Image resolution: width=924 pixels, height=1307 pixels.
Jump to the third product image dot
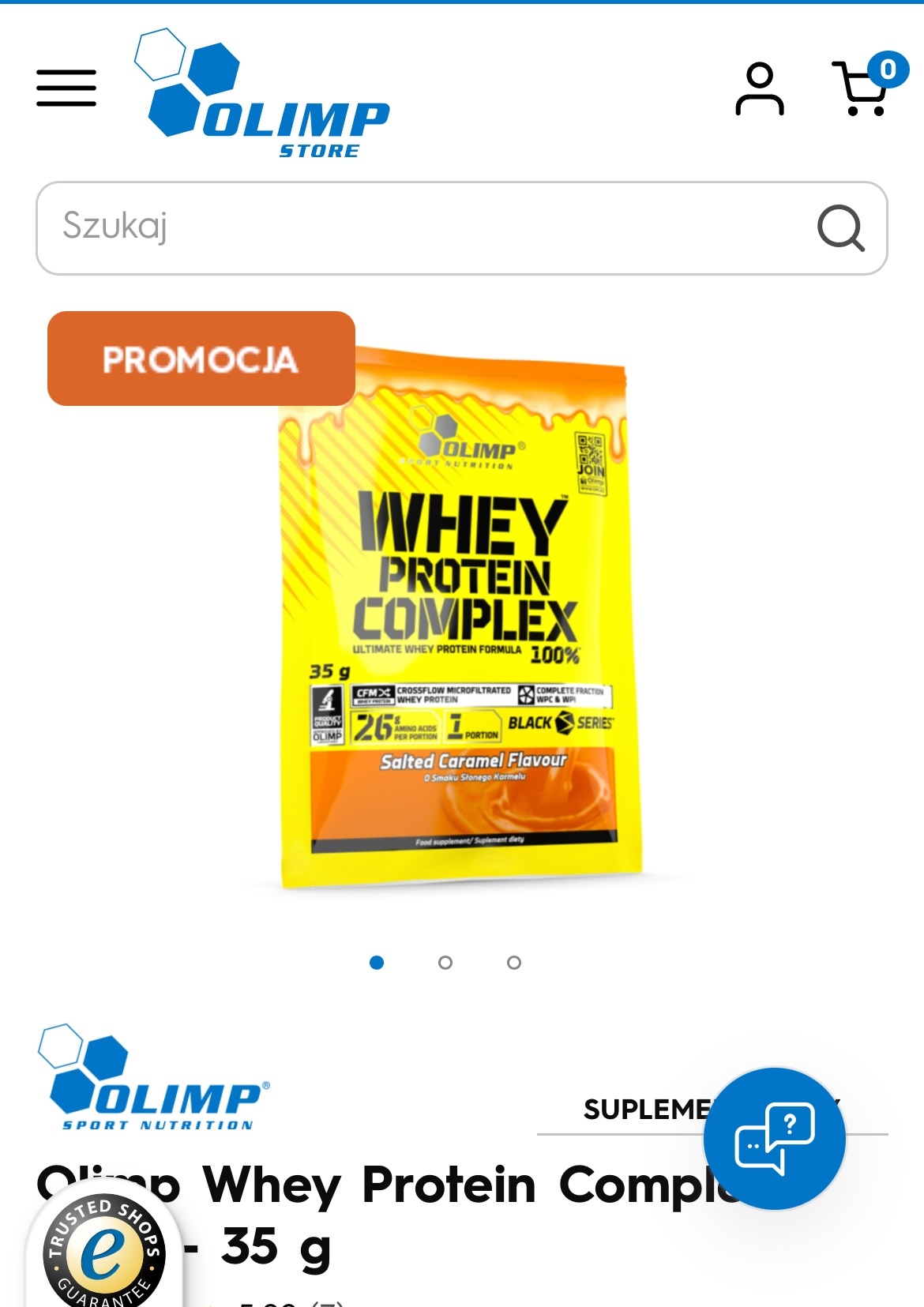tap(514, 962)
